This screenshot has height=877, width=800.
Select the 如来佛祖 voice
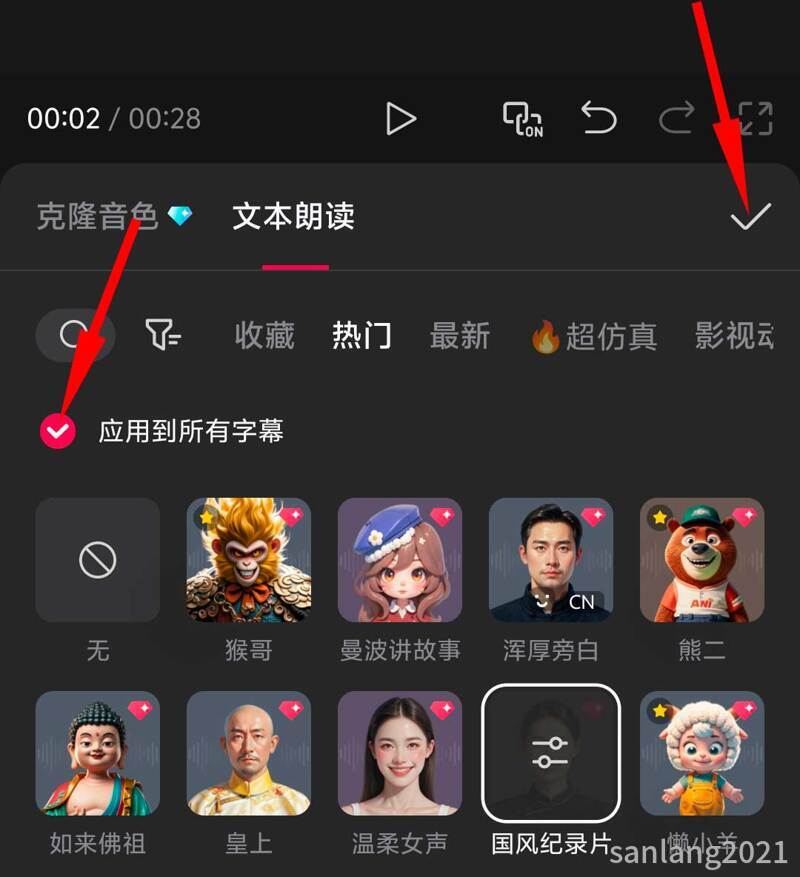click(97, 755)
